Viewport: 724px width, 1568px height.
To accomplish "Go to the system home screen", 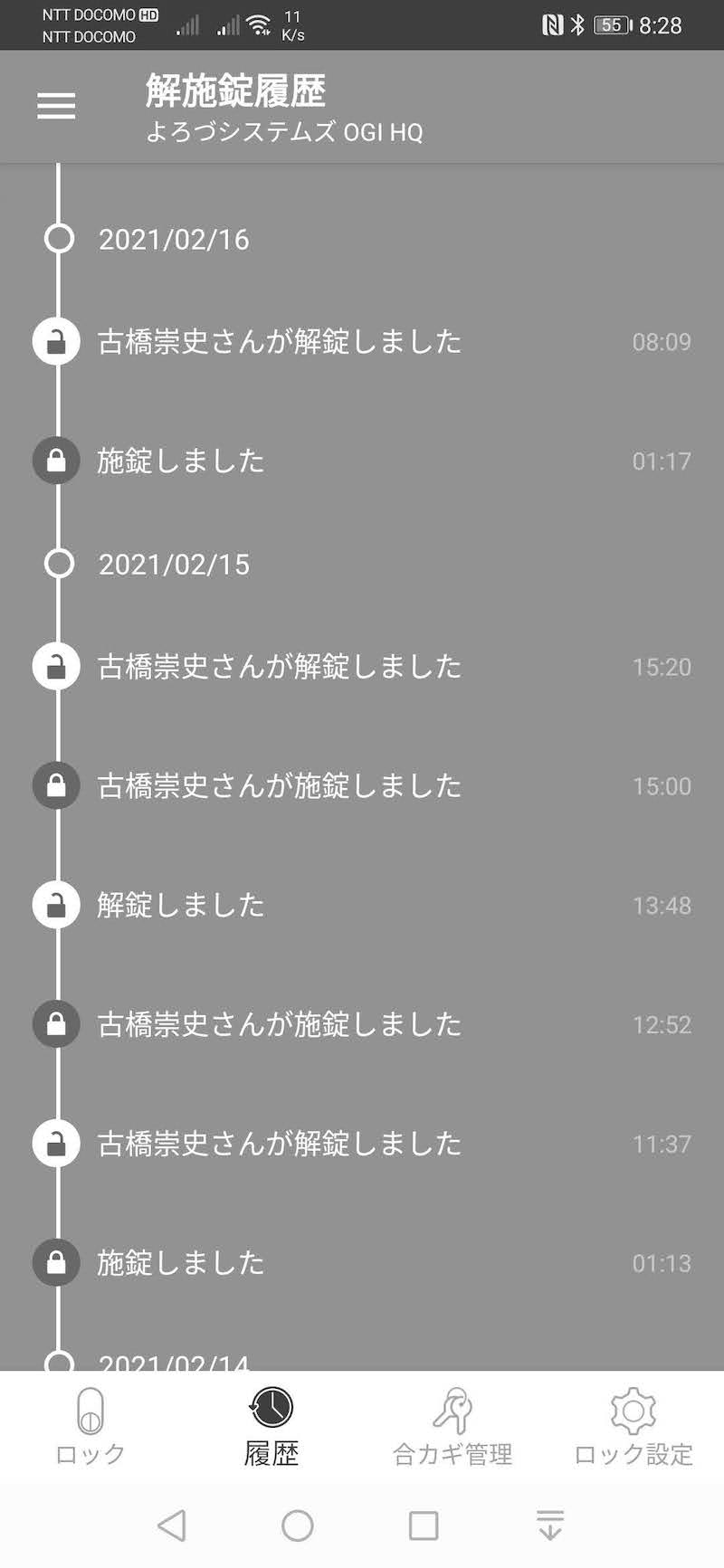I will (298, 1525).
